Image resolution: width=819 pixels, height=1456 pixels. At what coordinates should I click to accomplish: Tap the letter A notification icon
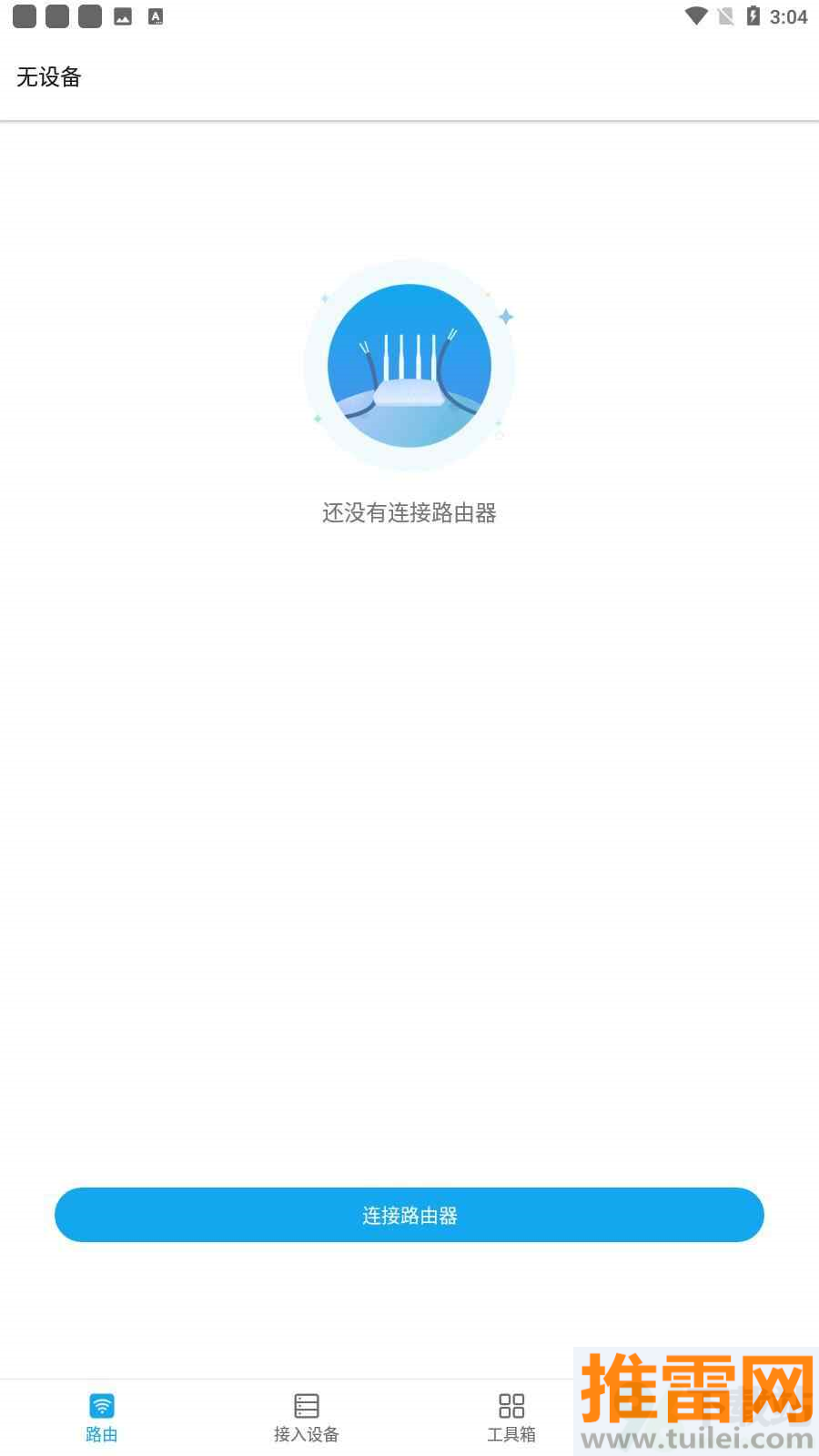[155, 15]
